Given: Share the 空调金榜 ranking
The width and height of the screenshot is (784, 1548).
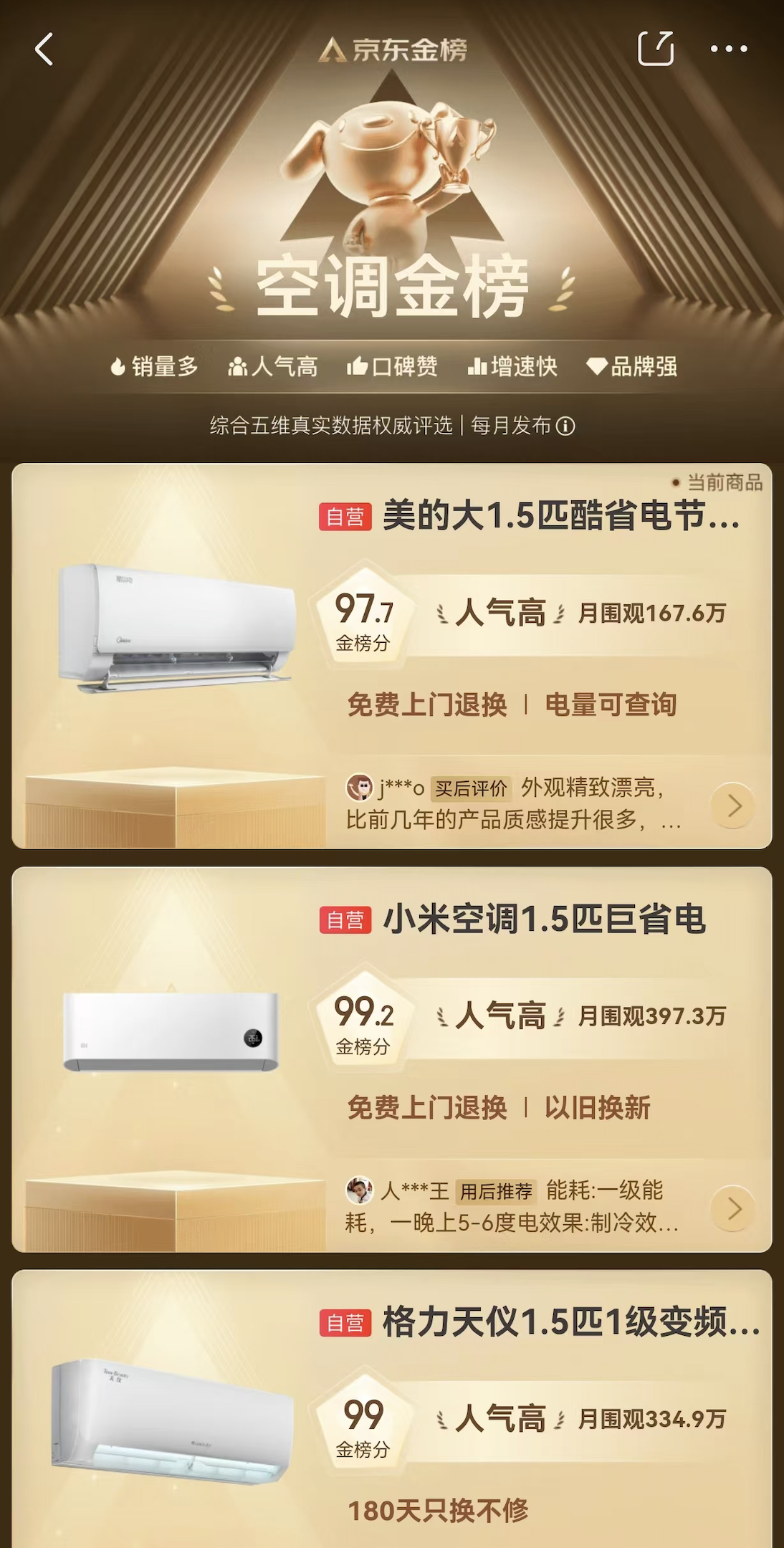Looking at the screenshot, I should click(655, 49).
